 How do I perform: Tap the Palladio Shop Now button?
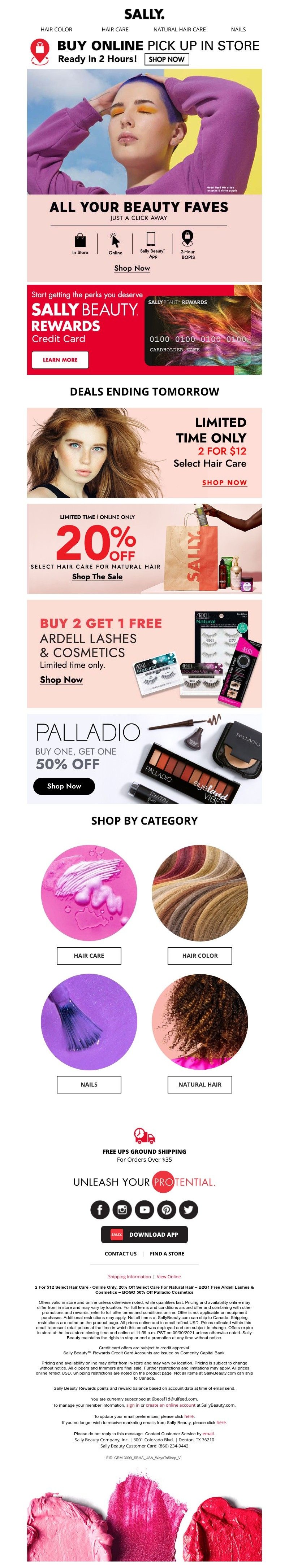[64, 786]
